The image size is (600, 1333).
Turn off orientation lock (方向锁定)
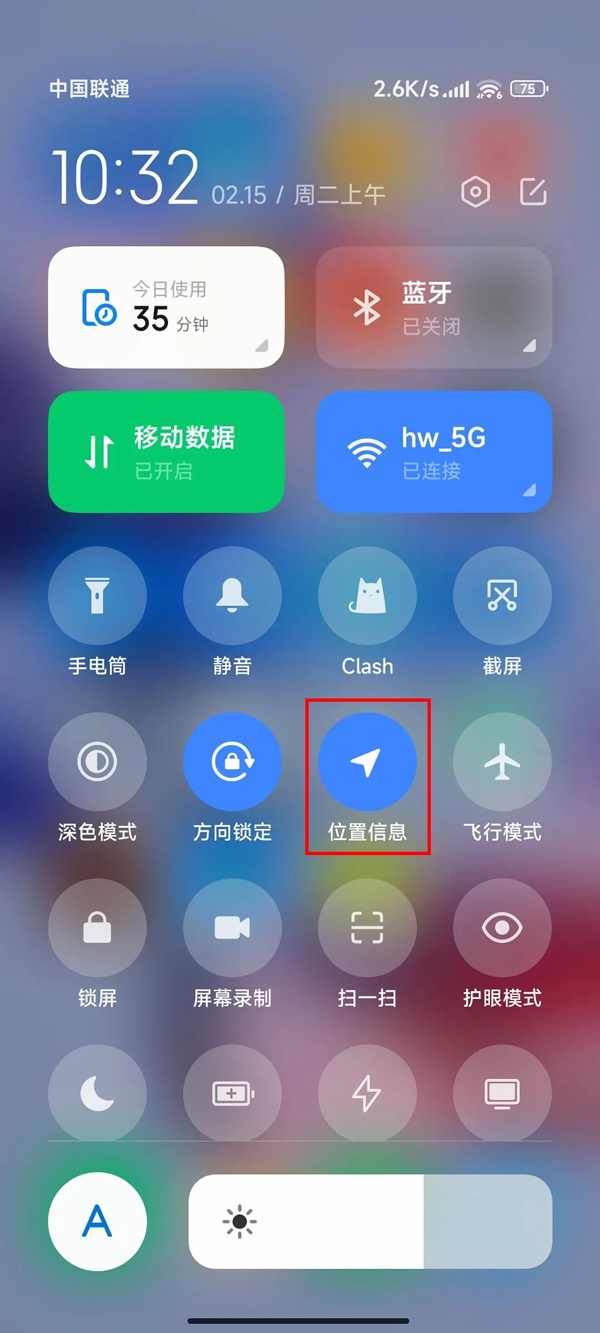coord(232,762)
